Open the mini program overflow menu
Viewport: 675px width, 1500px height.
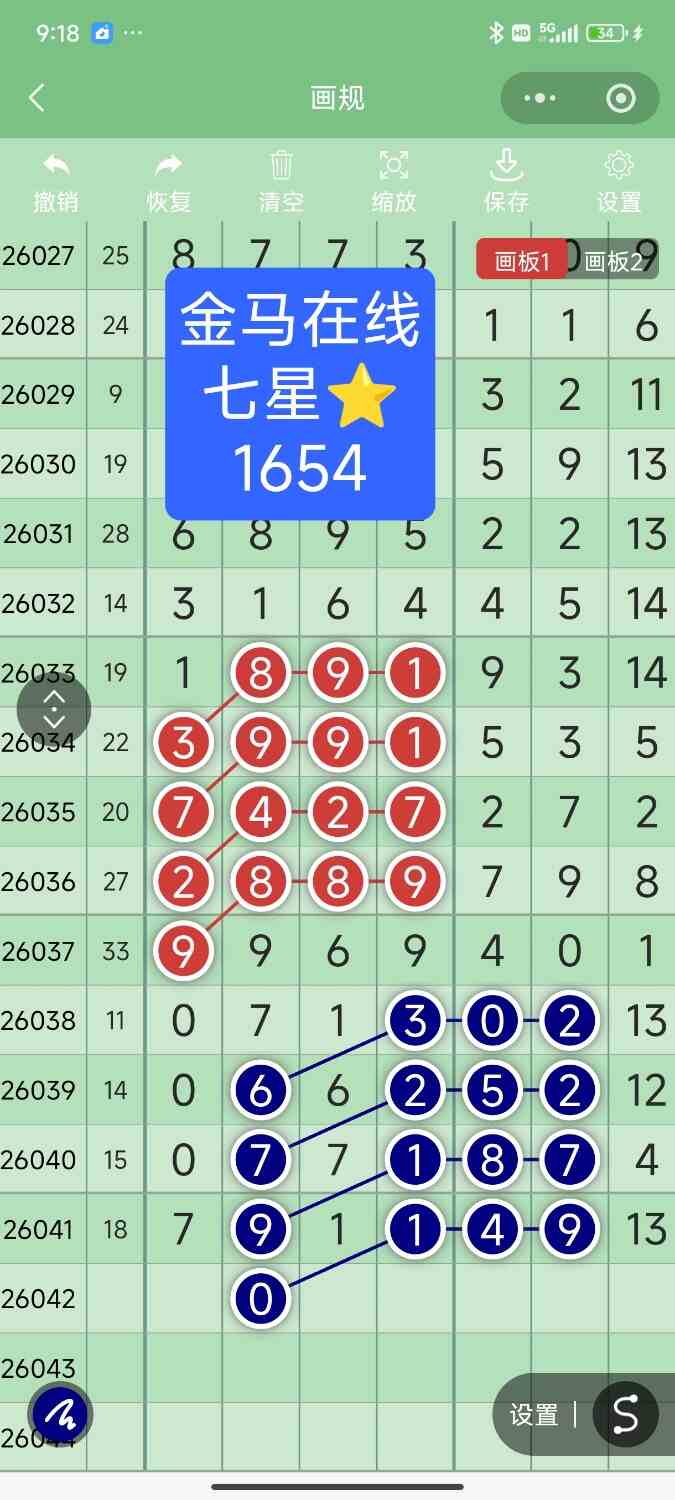540,98
